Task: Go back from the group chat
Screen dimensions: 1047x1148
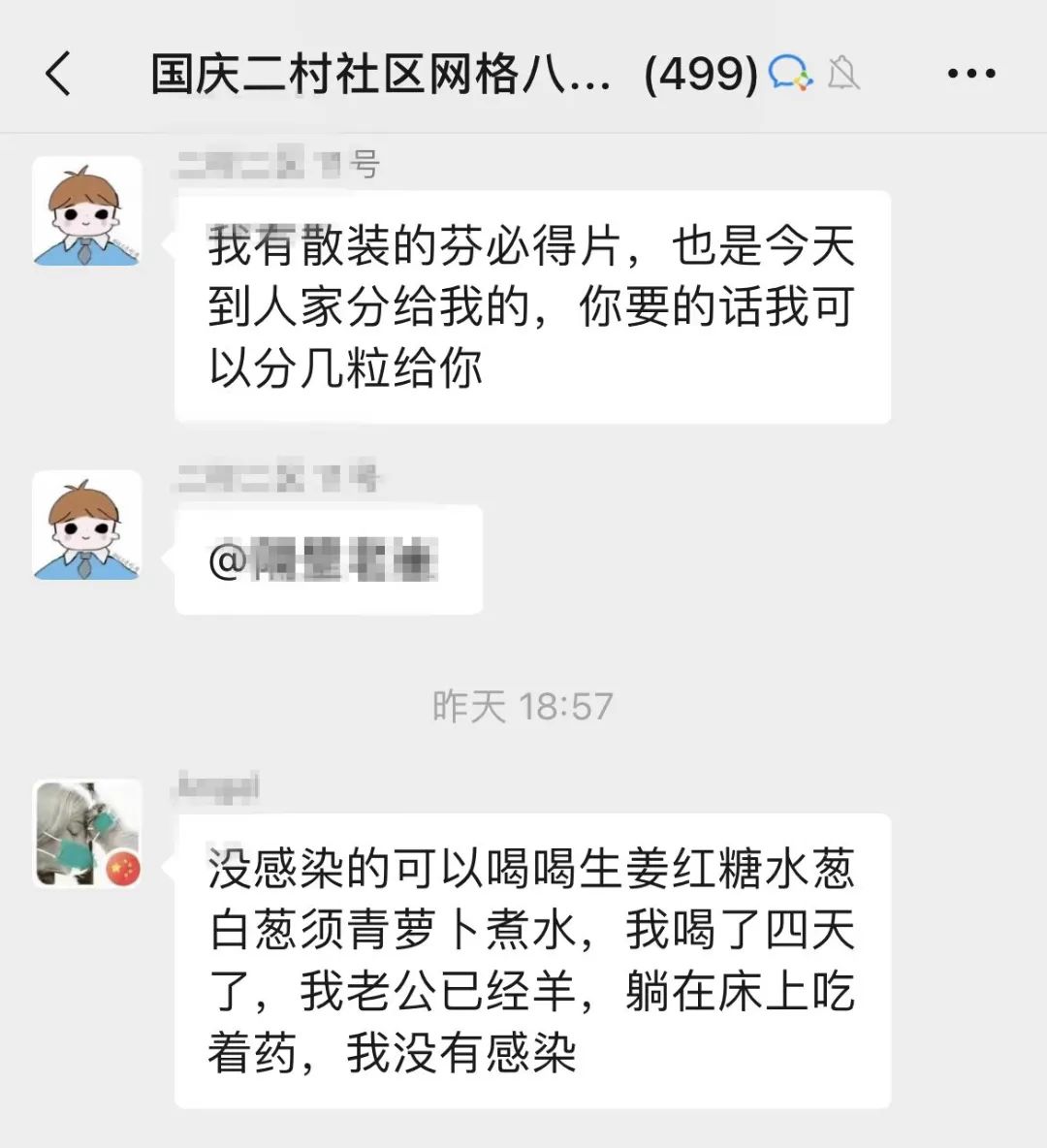Action: [x=58, y=74]
